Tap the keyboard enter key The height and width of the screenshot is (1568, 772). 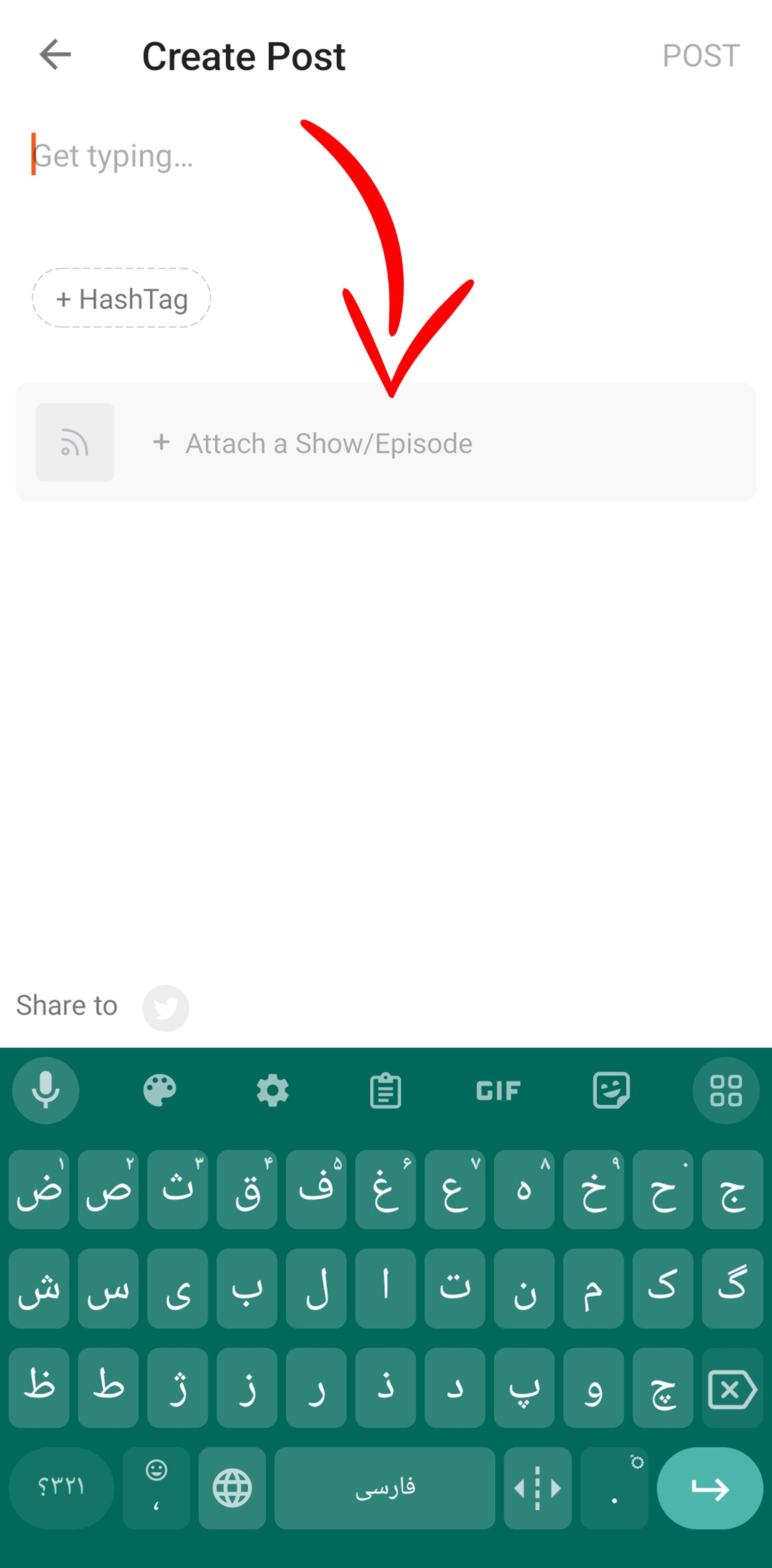coord(709,1488)
